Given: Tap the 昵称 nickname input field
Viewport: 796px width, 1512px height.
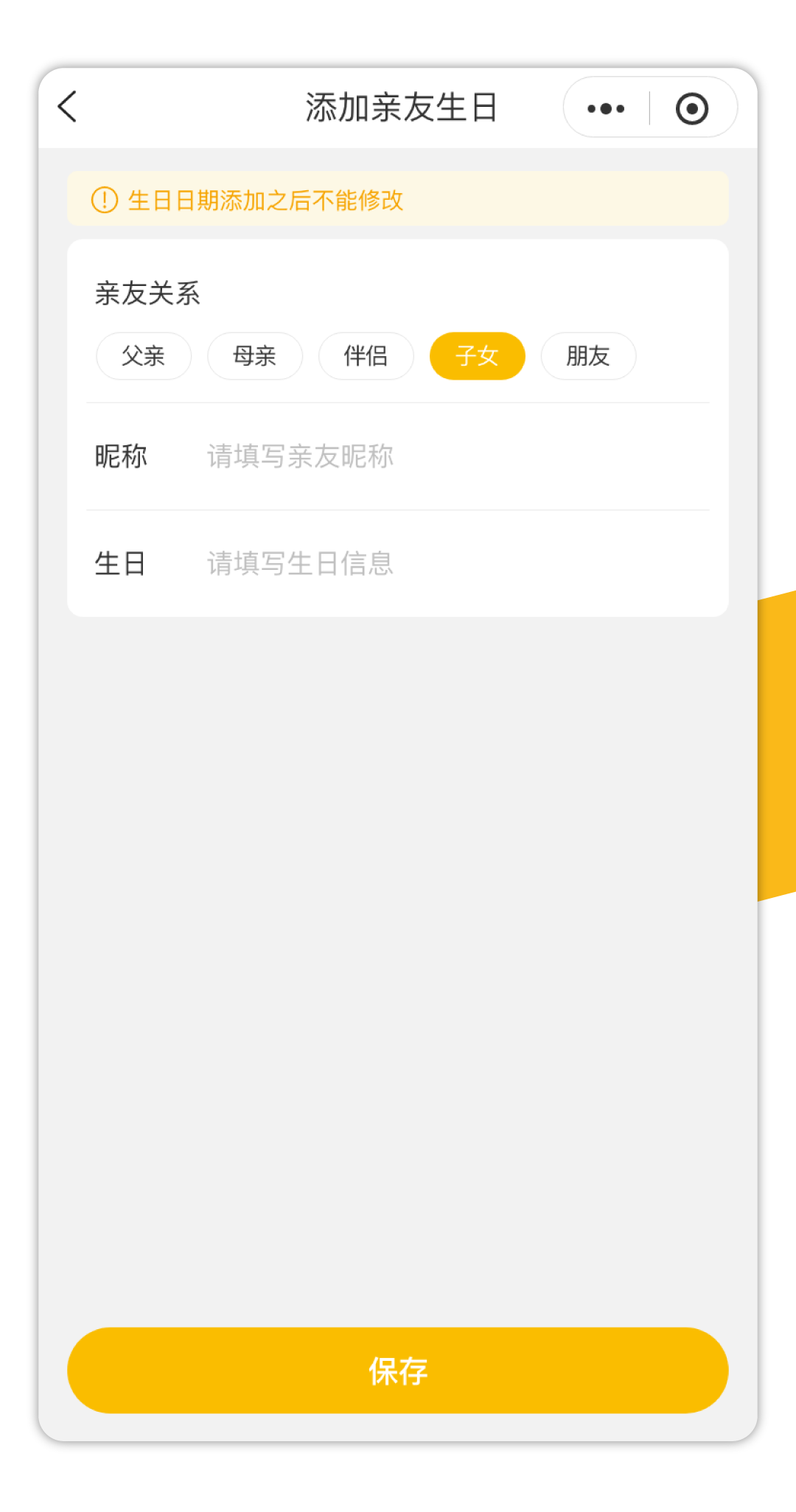Looking at the screenshot, I should (442, 456).
